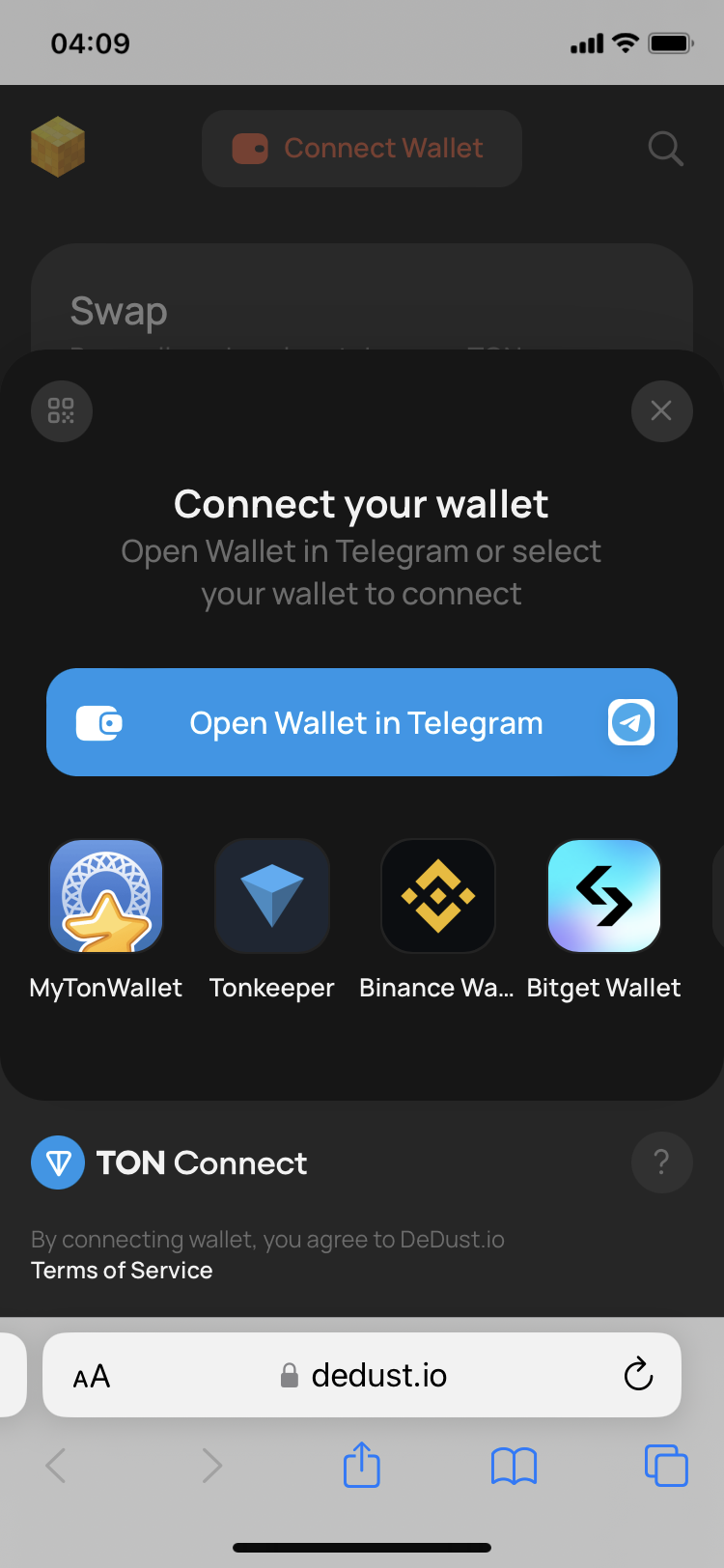Share this page from Safari toolbar
This screenshot has height=1568, width=724.
pyautogui.click(x=362, y=1465)
